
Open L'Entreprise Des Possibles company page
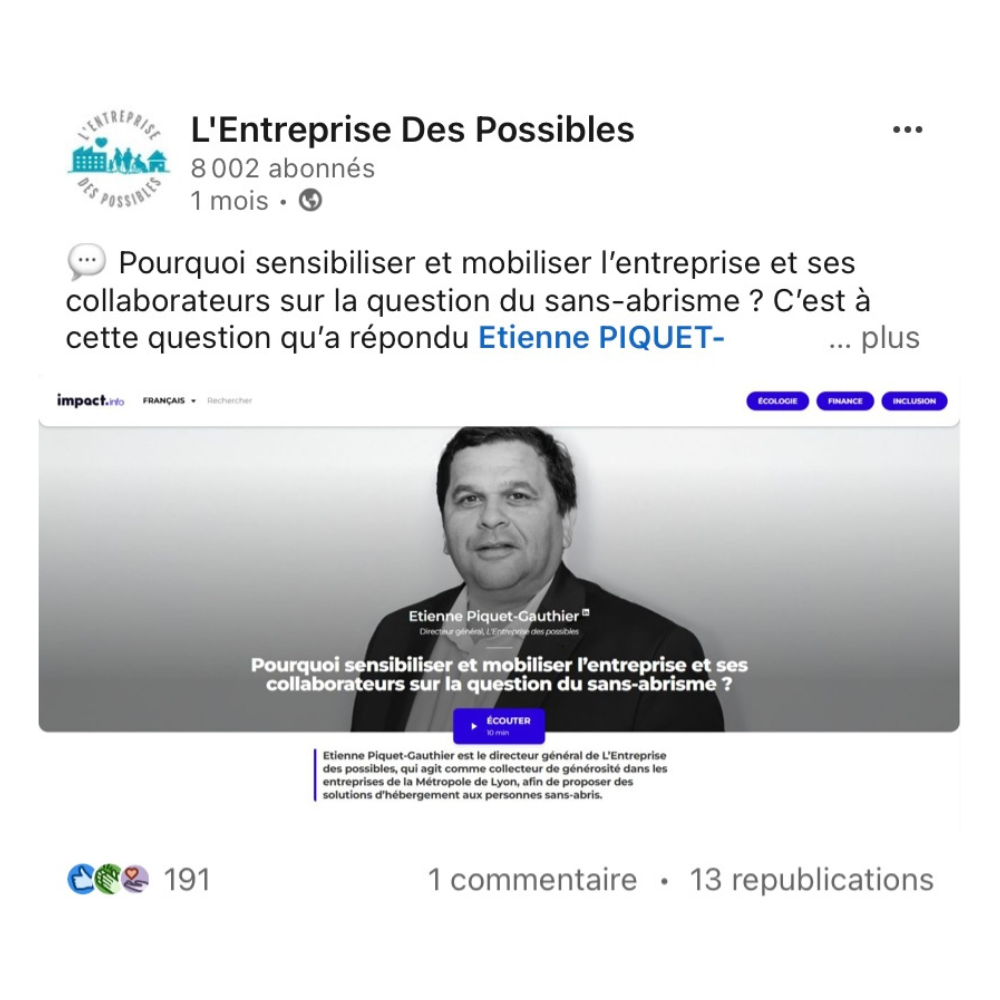(x=412, y=130)
